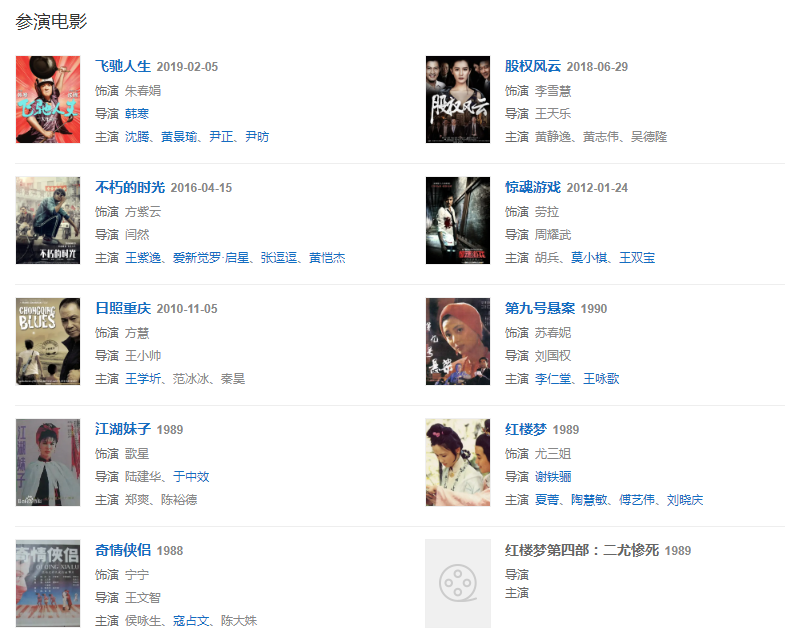Image resolution: width=785 pixels, height=643 pixels.
Task: Open actor link 莫小棋
Action: (589, 258)
